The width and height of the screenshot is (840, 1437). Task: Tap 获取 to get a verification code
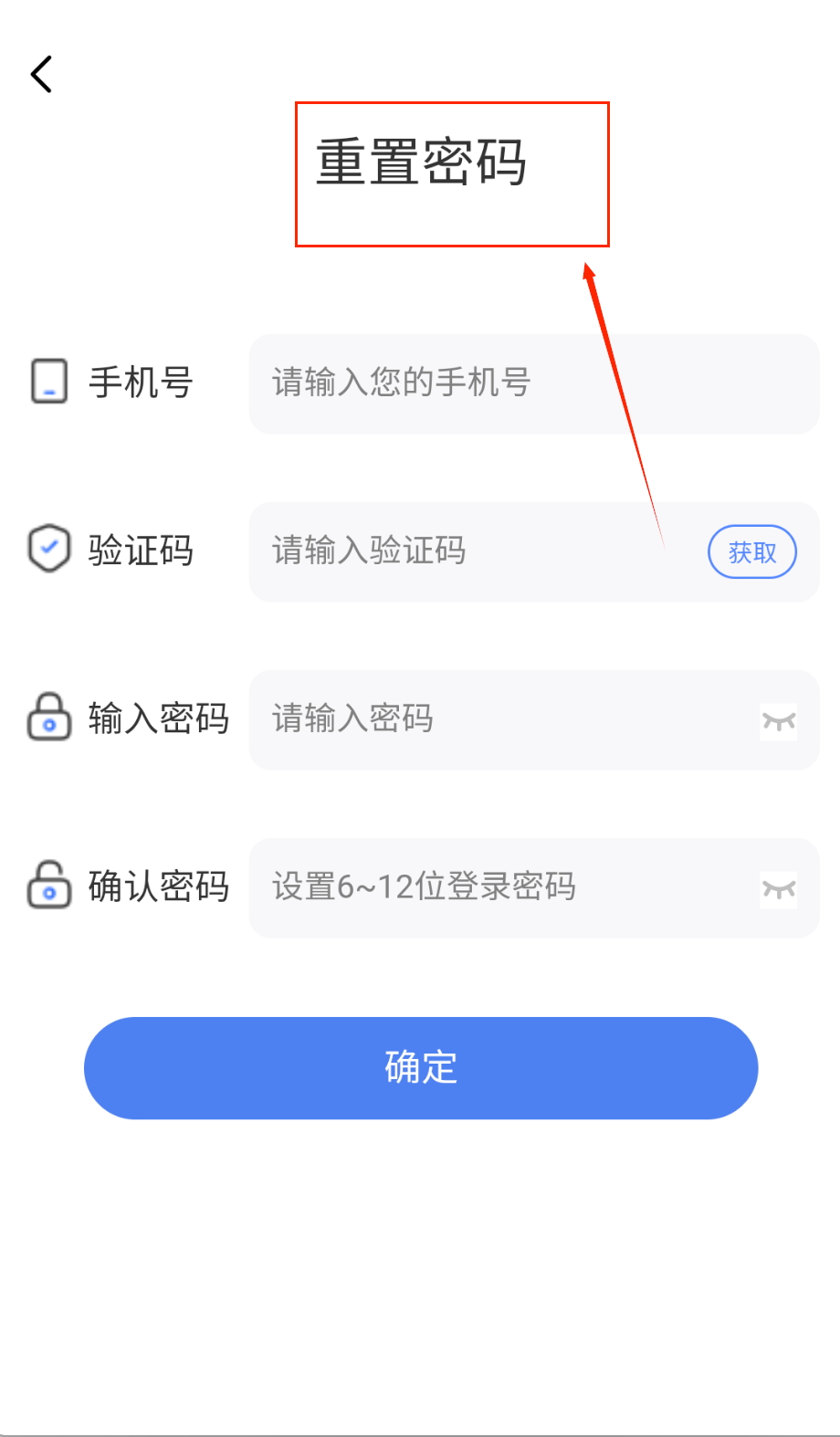[x=752, y=551]
